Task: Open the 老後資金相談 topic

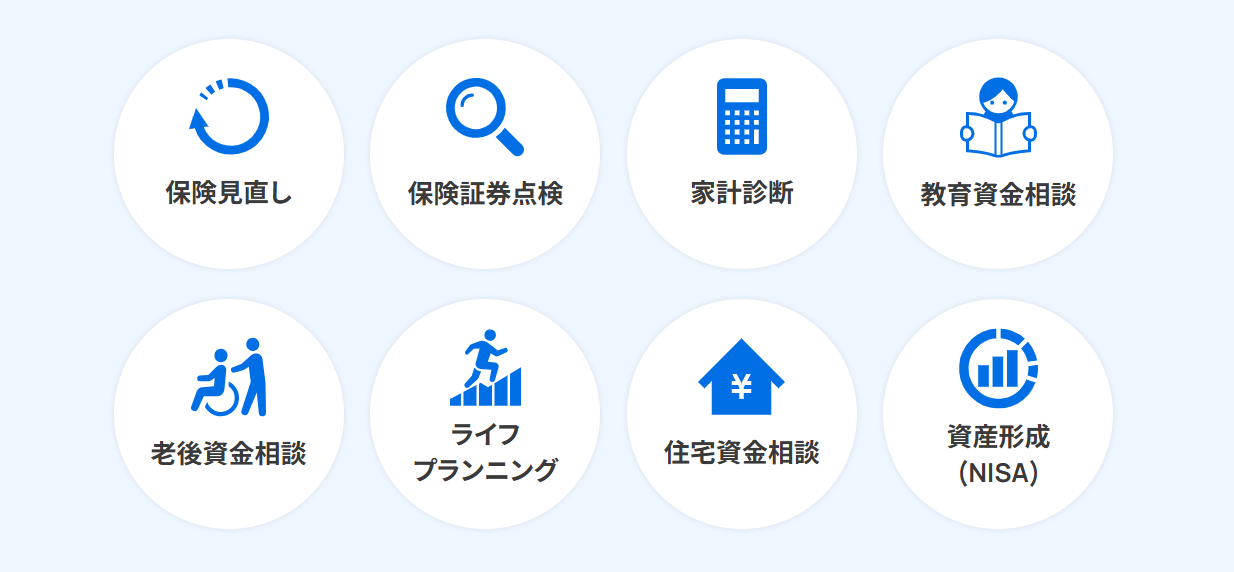Action: click(229, 414)
